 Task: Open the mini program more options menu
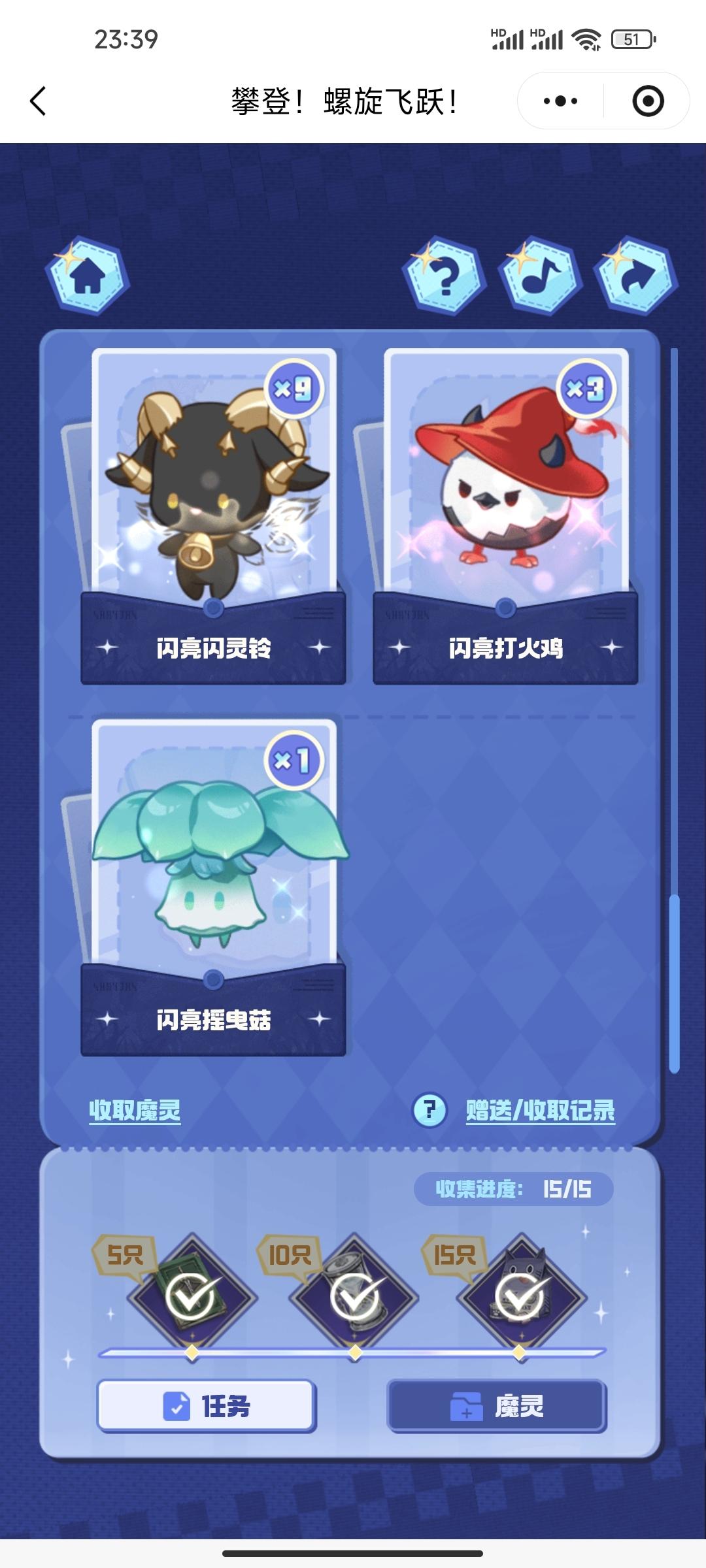[x=561, y=101]
